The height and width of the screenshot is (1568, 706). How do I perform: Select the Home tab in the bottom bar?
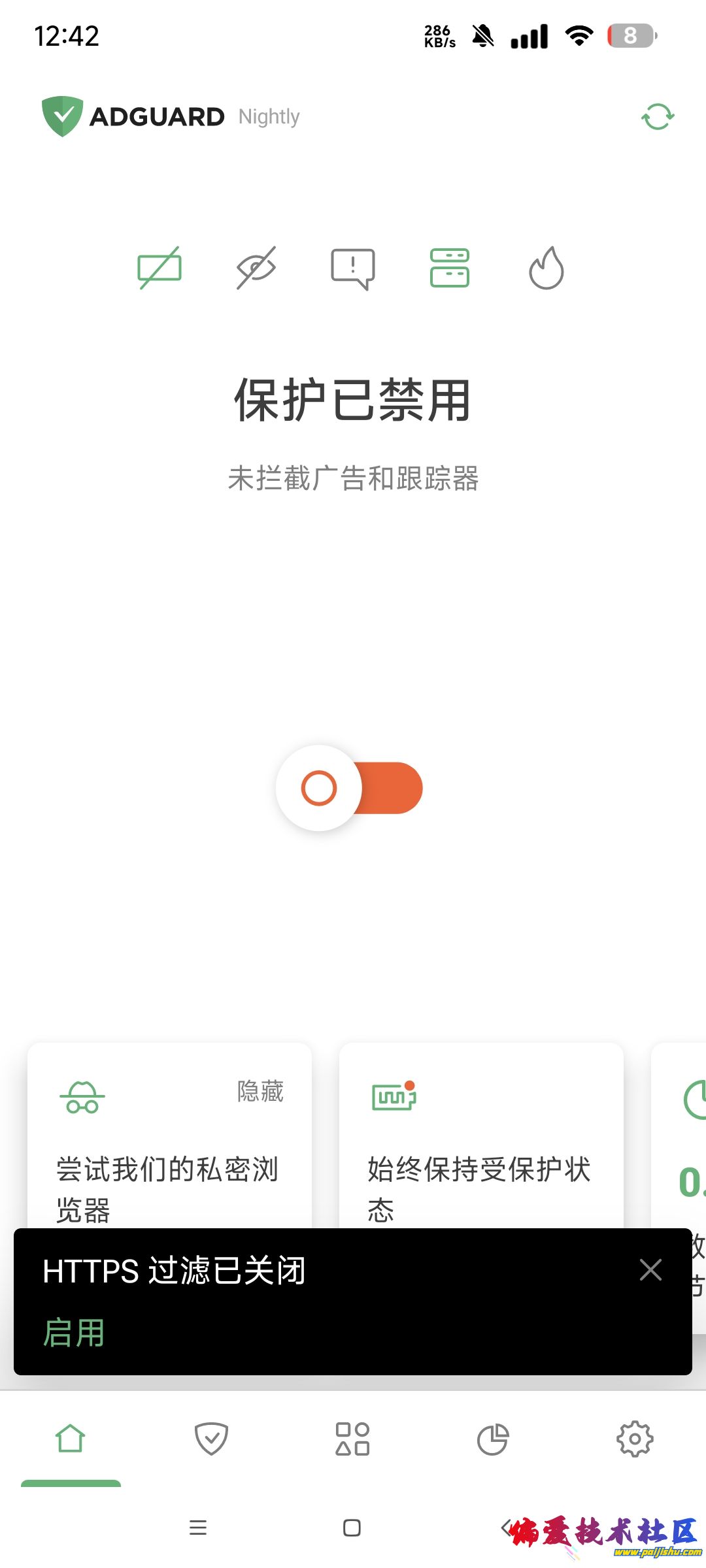[x=71, y=1439]
